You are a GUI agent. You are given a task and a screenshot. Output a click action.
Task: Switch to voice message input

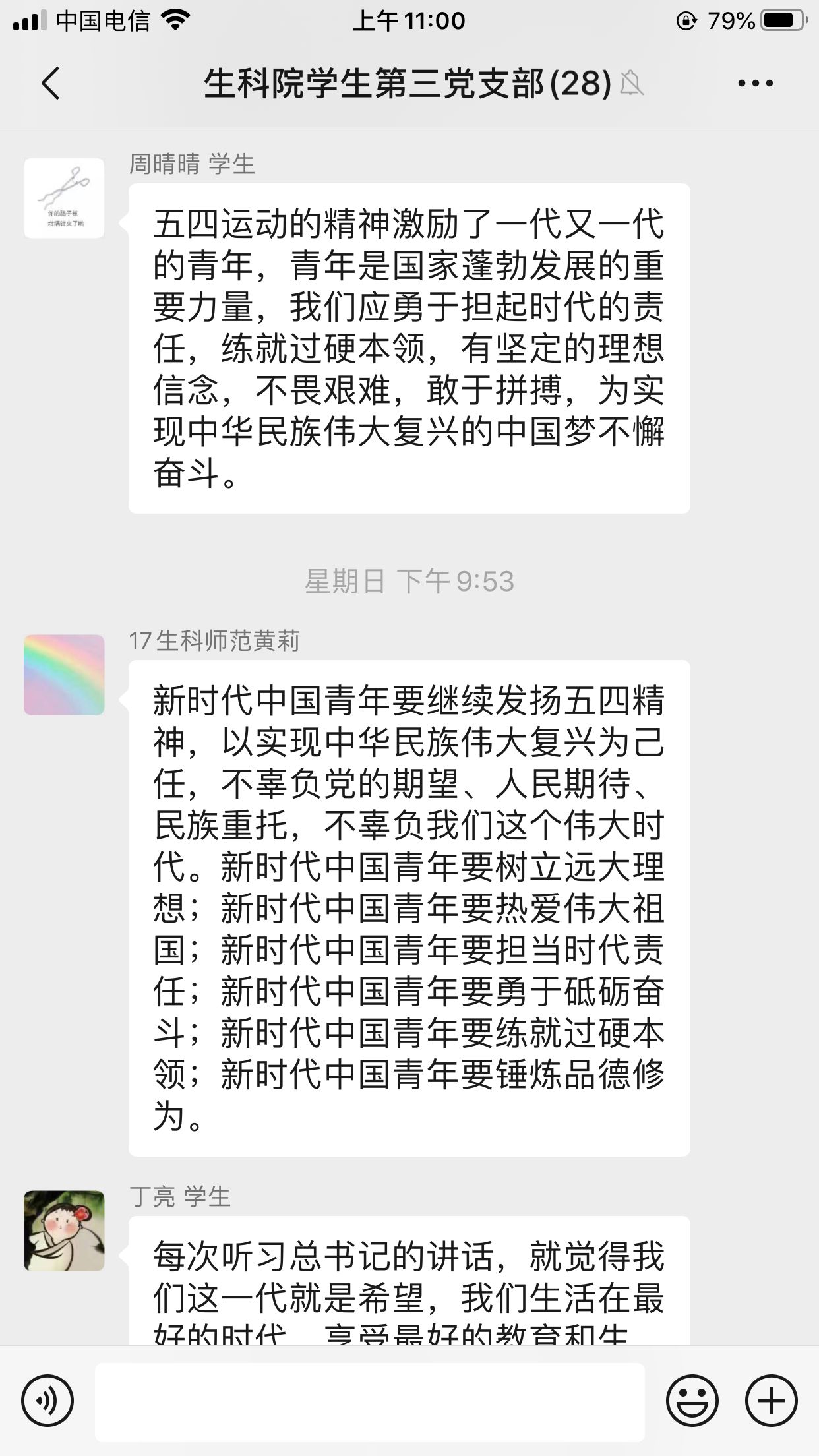click(x=47, y=1401)
